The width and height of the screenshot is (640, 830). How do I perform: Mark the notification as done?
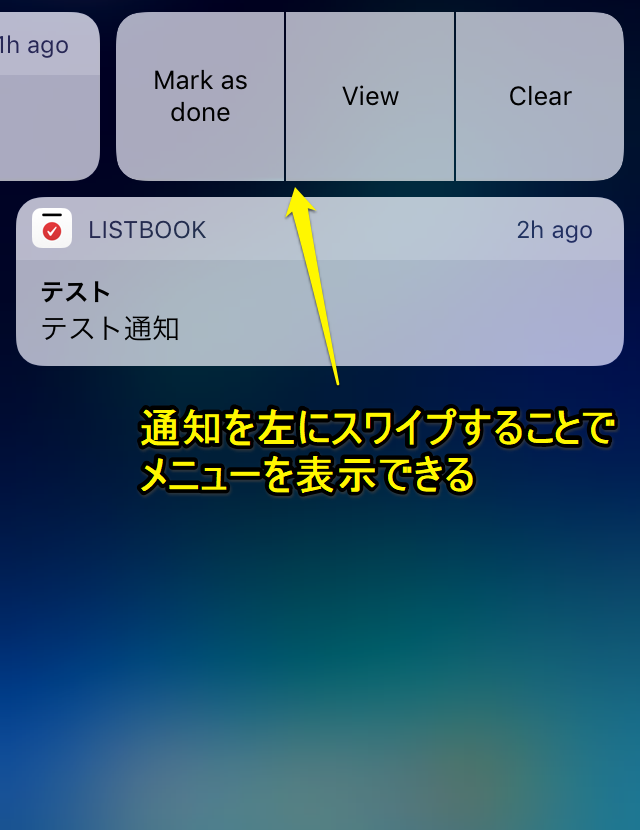click(200, 97)
